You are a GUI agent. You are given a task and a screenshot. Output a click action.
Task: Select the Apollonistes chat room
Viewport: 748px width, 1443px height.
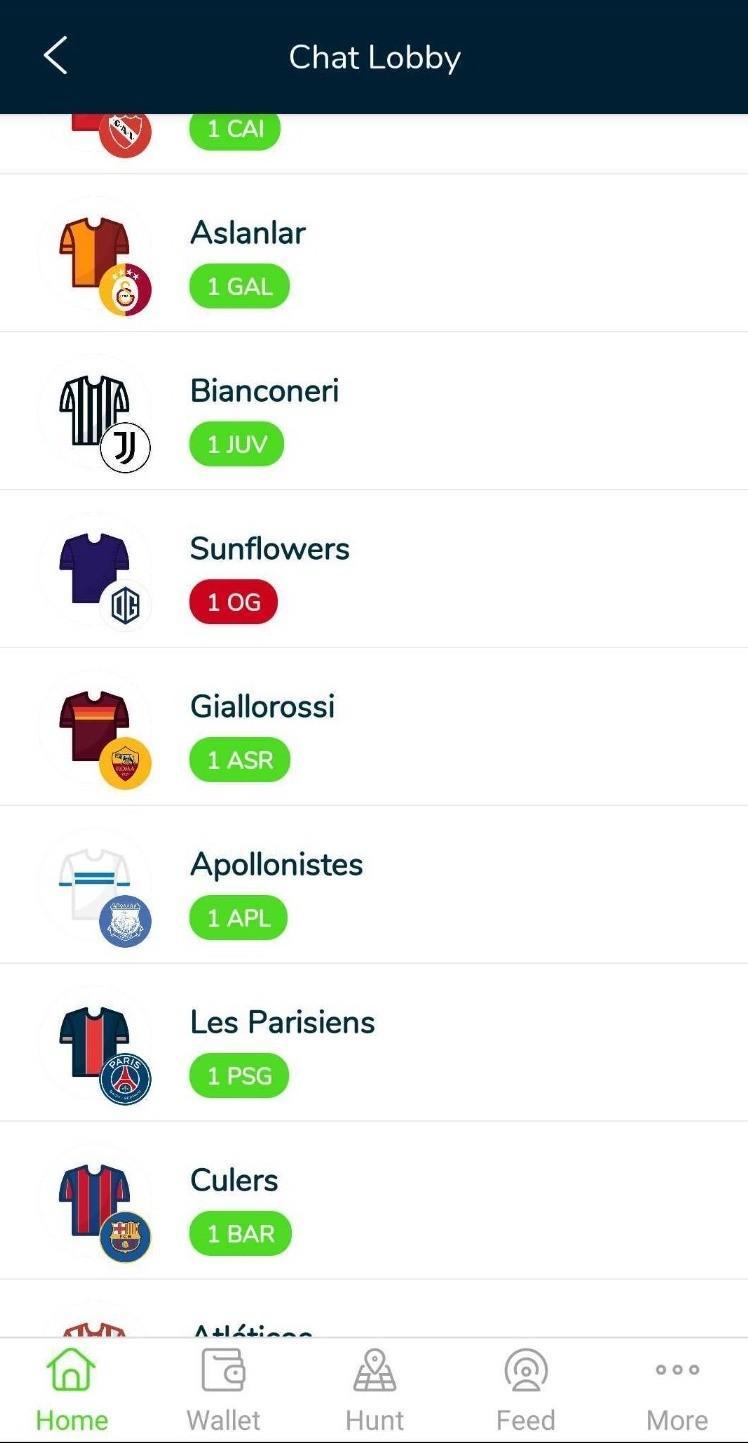pyautogui.click(x=374, y=885)
